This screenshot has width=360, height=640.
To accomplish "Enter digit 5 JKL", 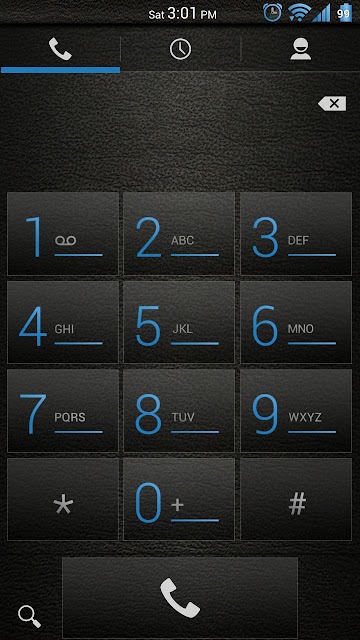I will (179, 322).
